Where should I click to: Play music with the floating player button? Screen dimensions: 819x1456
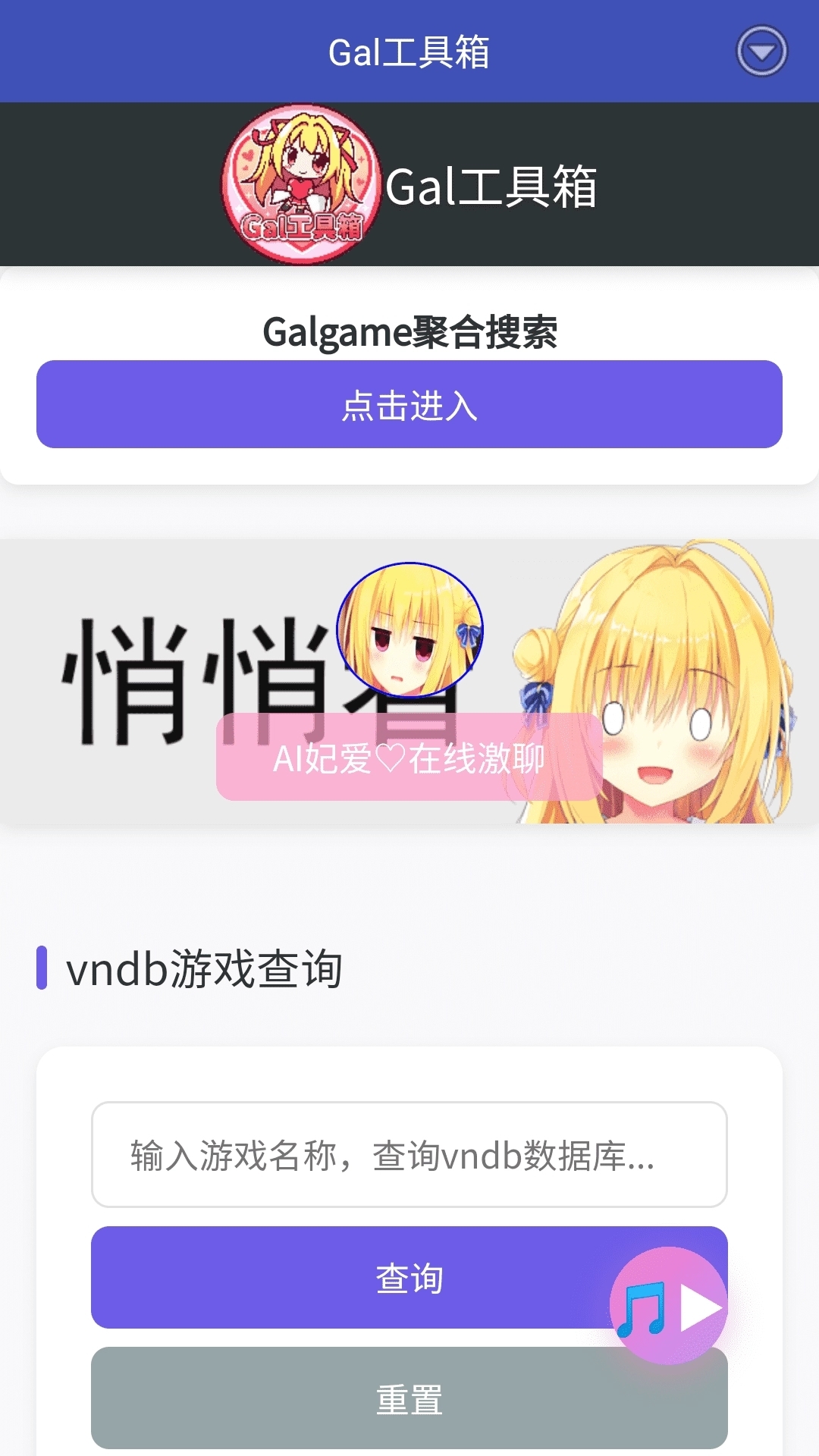click(x=669, y=1306)
